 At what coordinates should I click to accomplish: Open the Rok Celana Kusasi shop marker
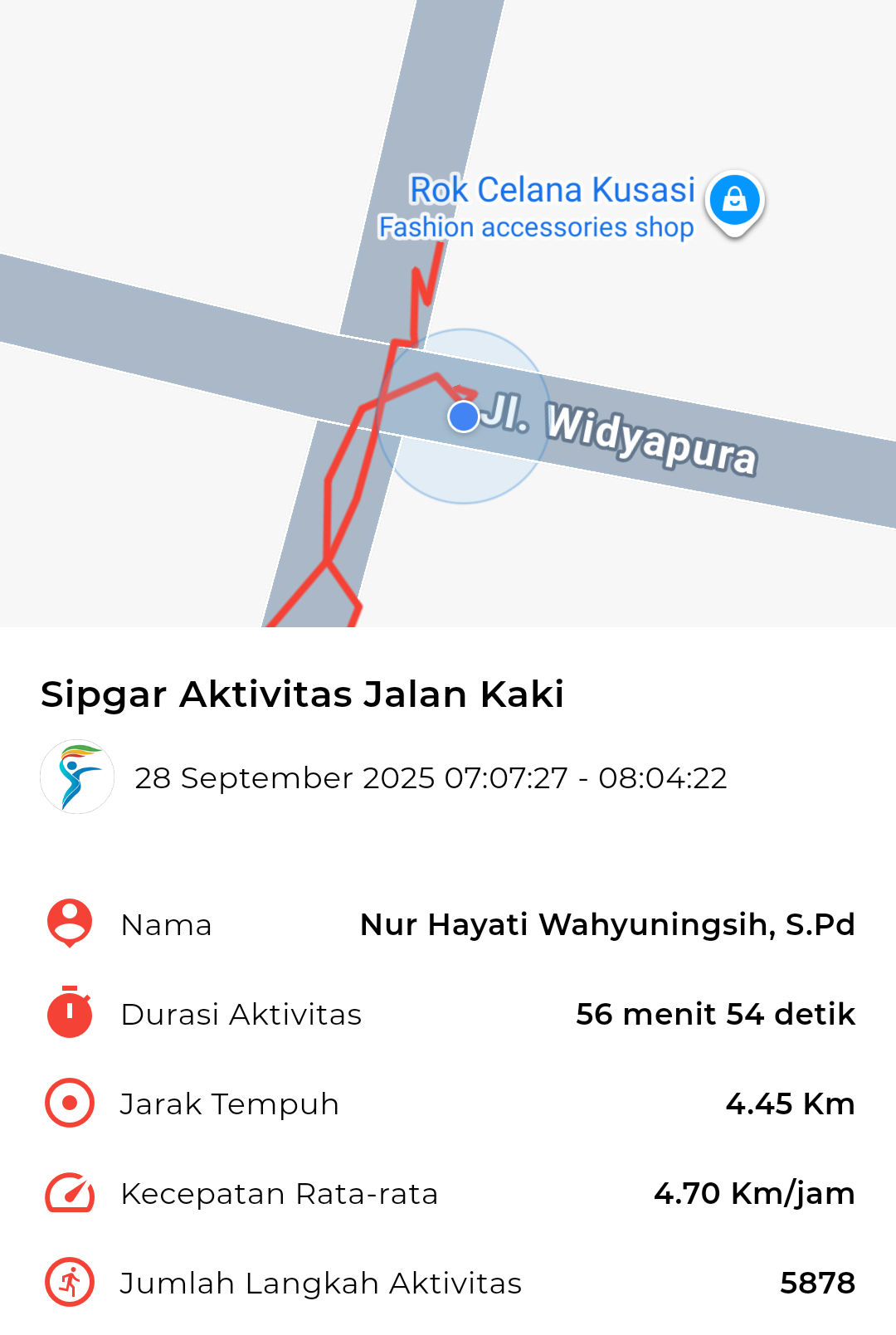coord(734,201)
